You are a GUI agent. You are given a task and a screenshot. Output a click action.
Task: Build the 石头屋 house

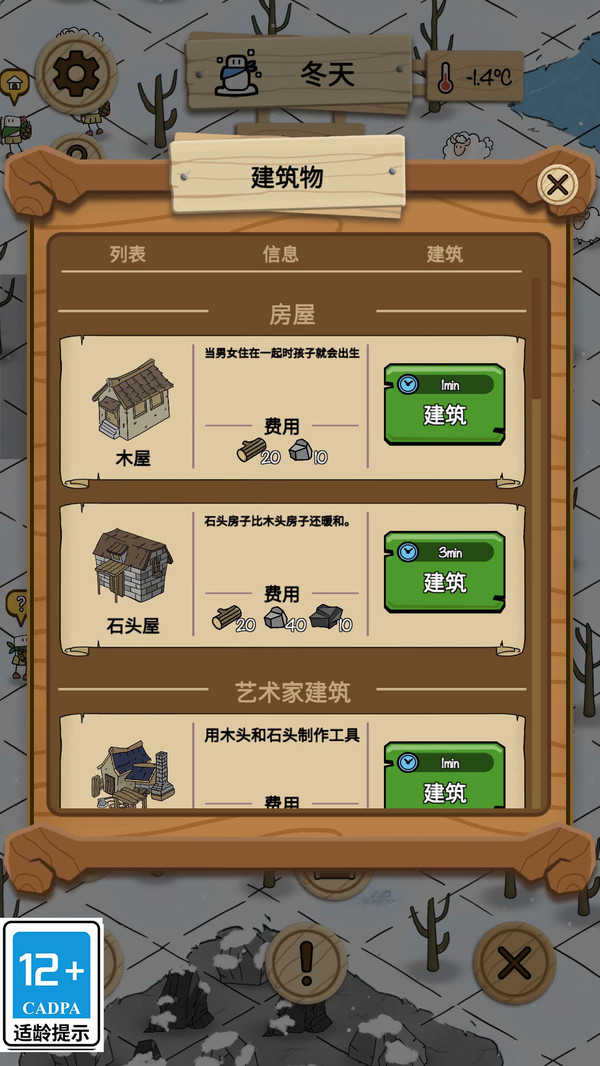point(444,572)
